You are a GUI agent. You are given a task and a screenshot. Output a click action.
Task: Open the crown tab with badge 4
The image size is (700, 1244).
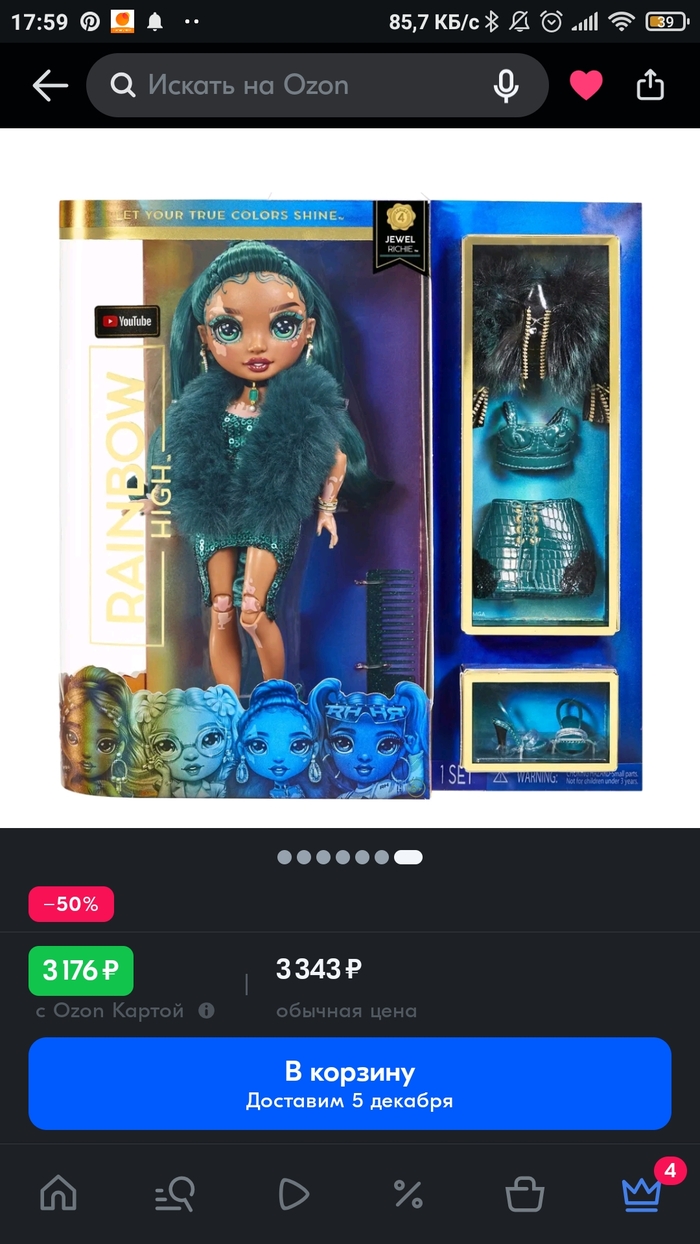tap(641, 1193)
